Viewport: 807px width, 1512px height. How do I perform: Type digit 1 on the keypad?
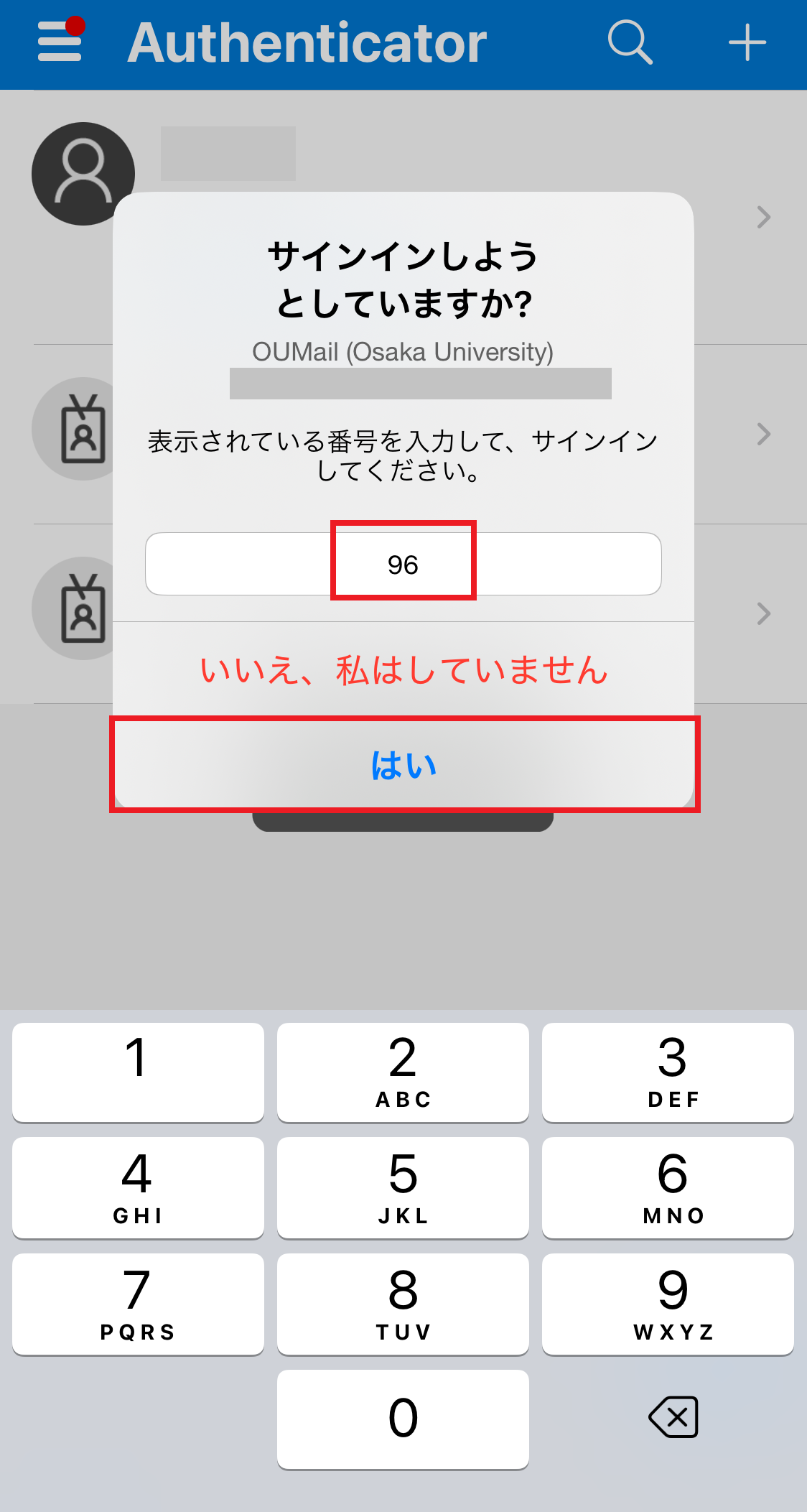pyautogui.click(x=138, y=1072)
